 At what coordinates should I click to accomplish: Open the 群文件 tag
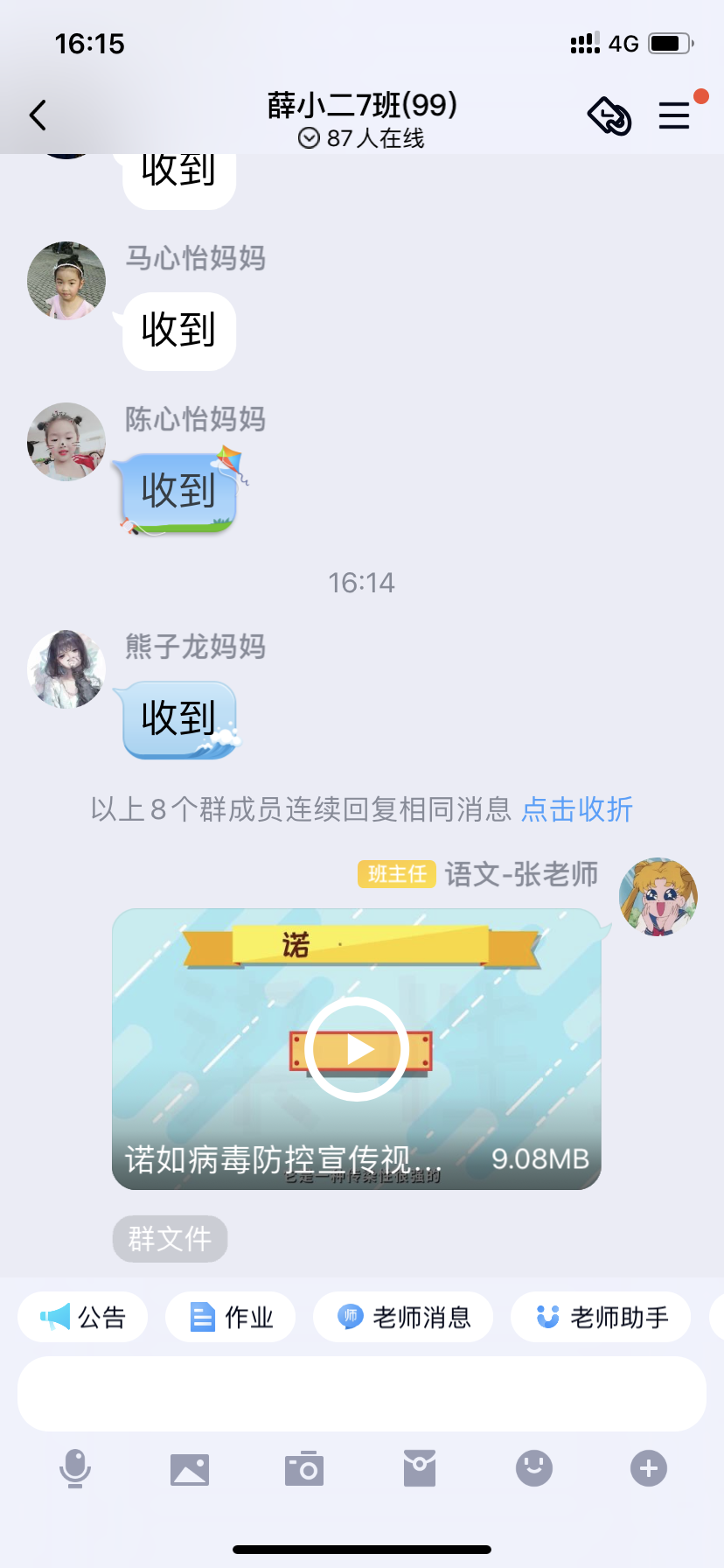[x=170, y=1238]
